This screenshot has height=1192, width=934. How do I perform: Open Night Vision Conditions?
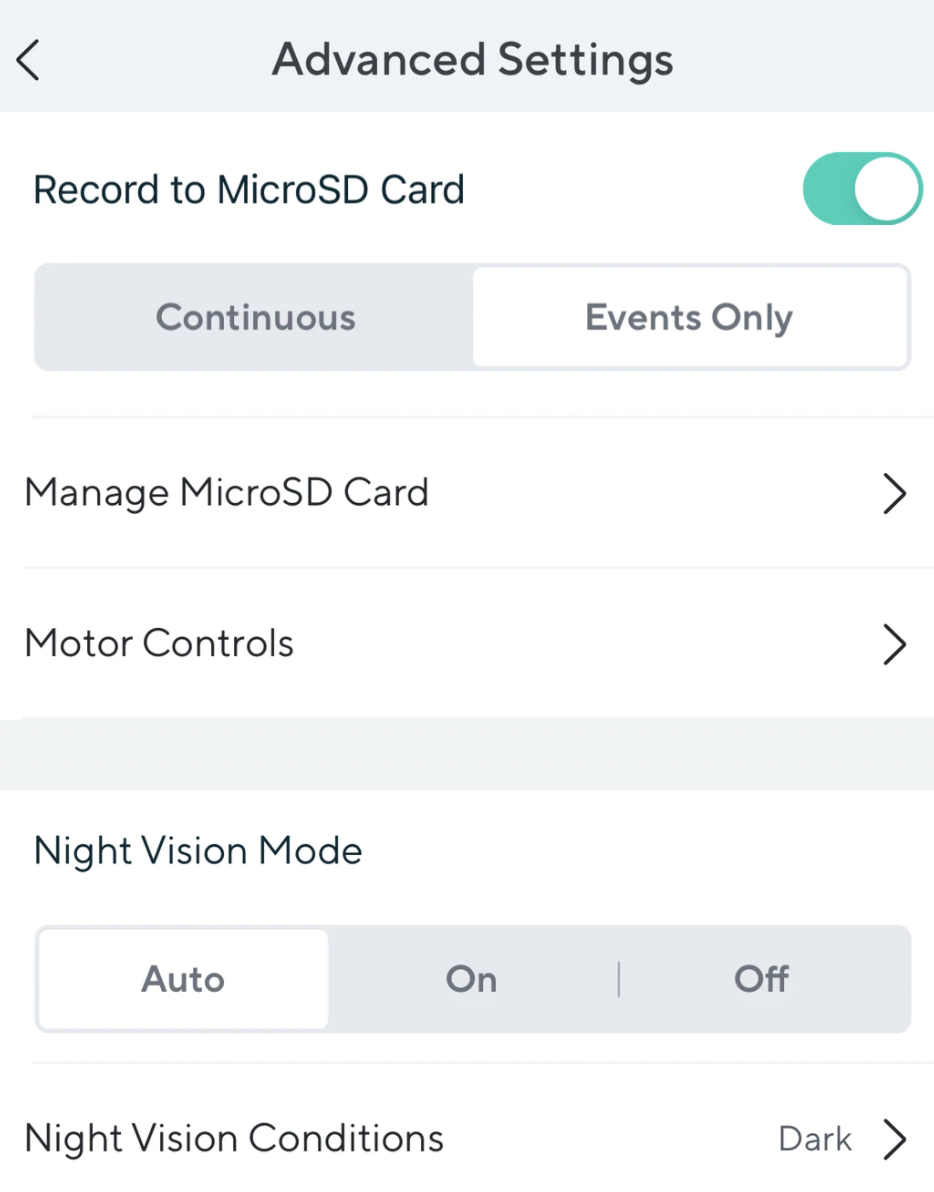pos(466,1138)
